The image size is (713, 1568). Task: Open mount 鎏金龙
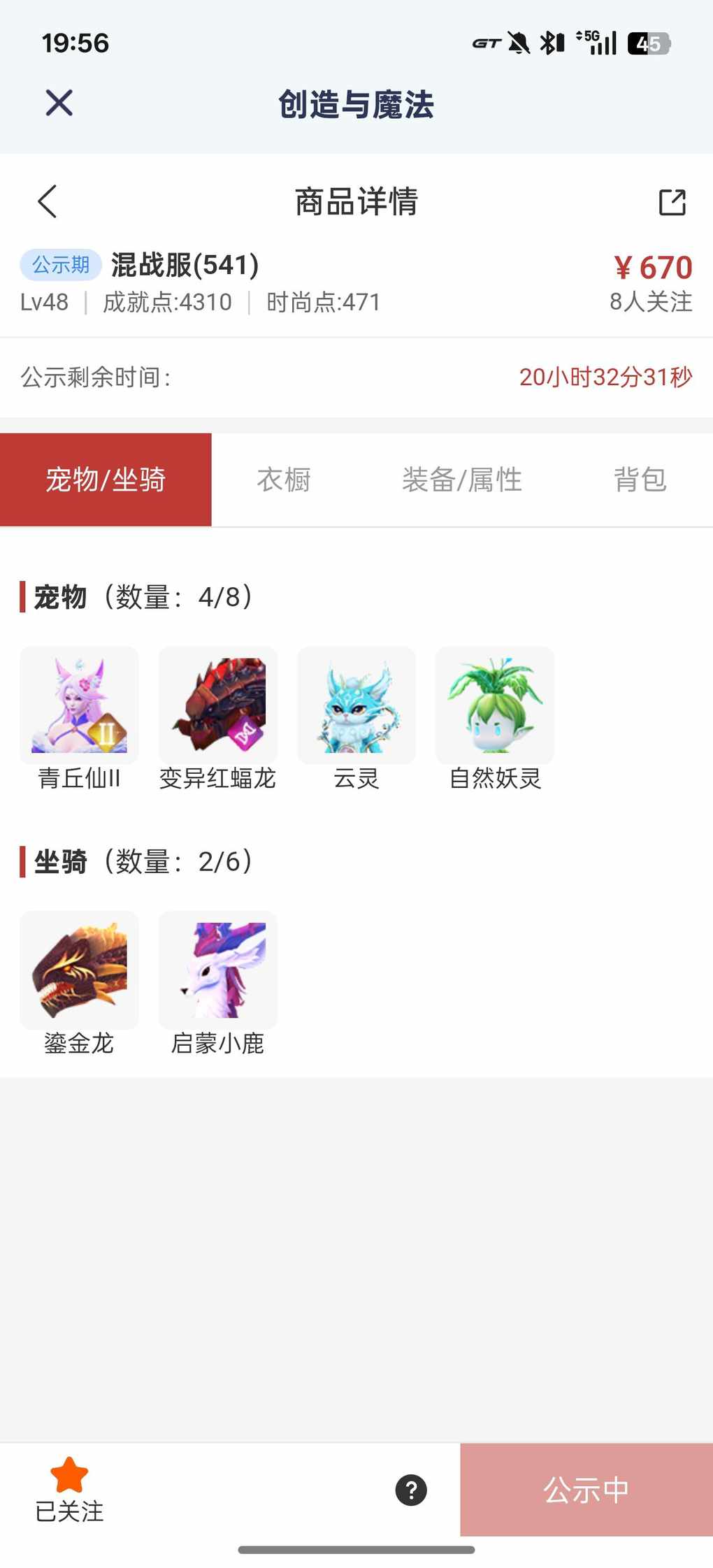79,970
